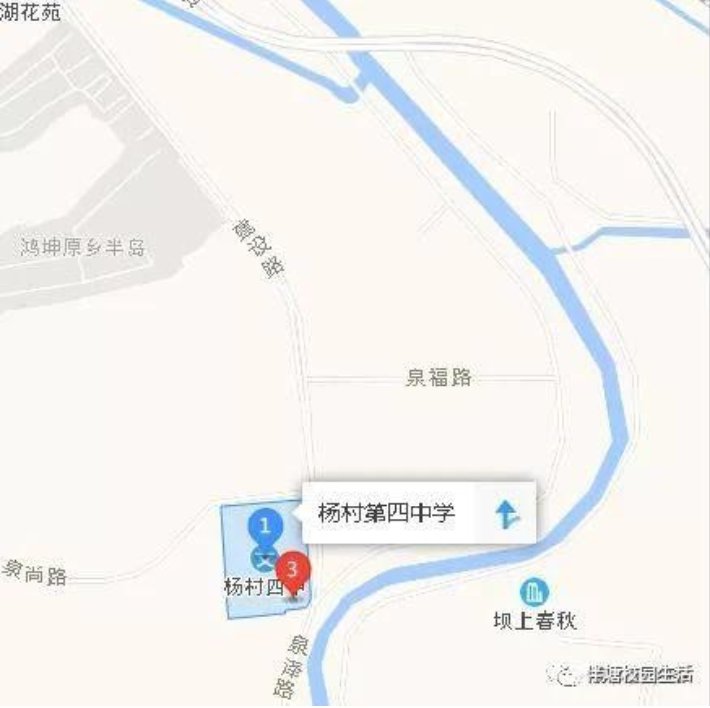Tap the directions arrow in the 杨村第四中学 callout

(x=507, y=514)
